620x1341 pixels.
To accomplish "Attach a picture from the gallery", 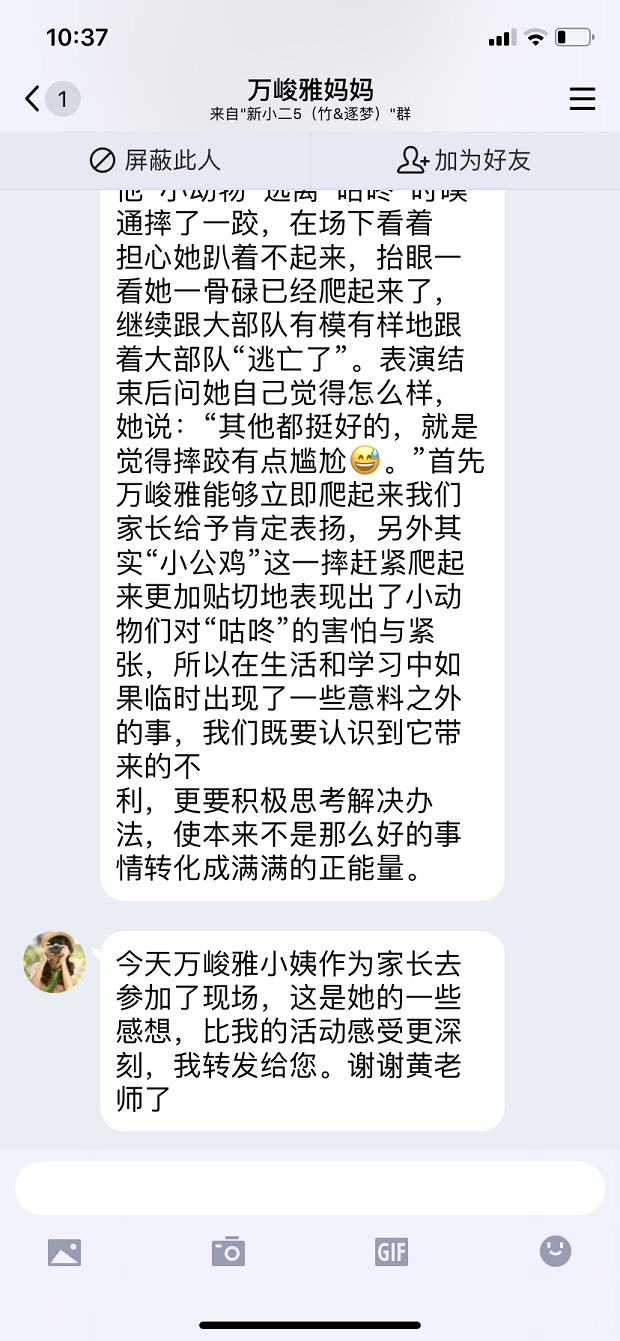I will (65, 1251).
